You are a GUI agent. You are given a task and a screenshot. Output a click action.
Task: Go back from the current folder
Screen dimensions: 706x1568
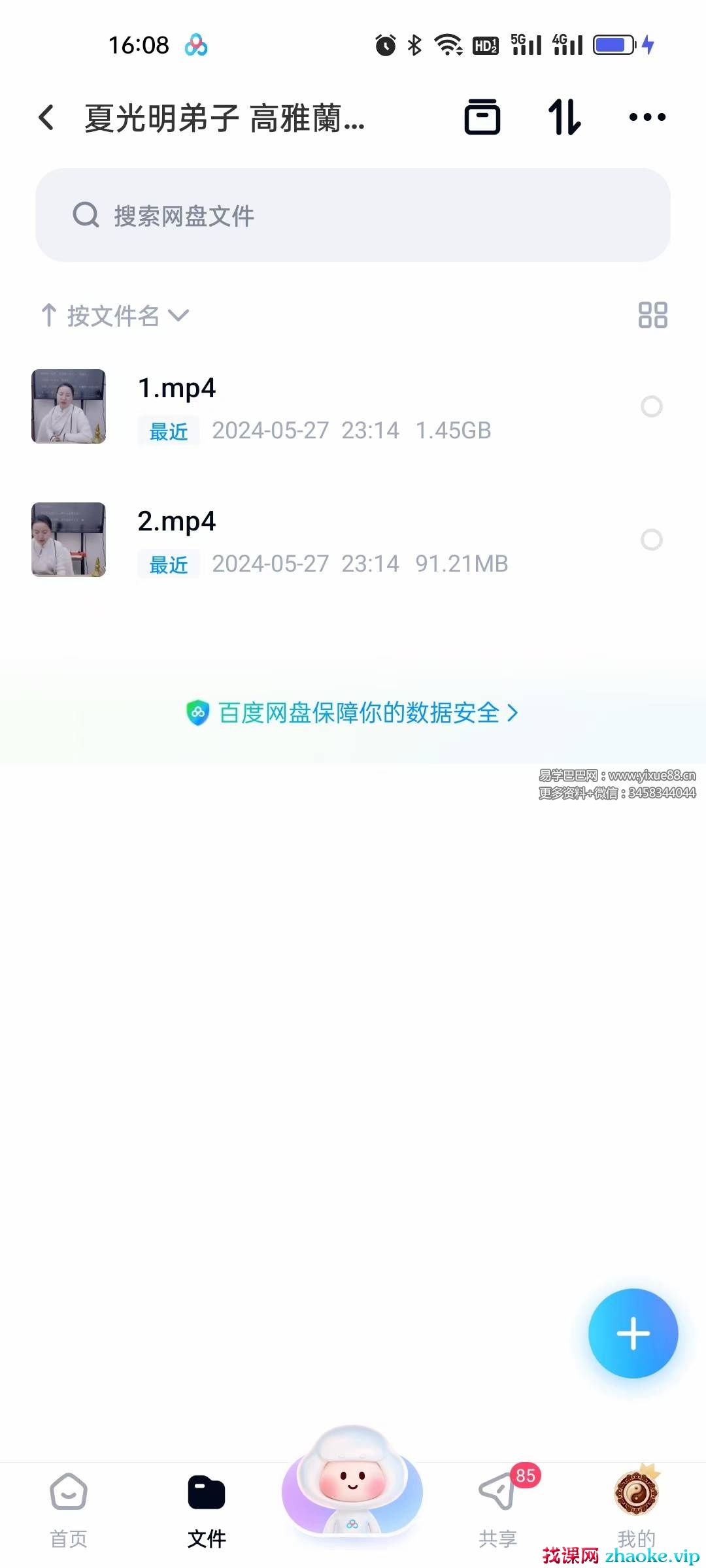46,118
